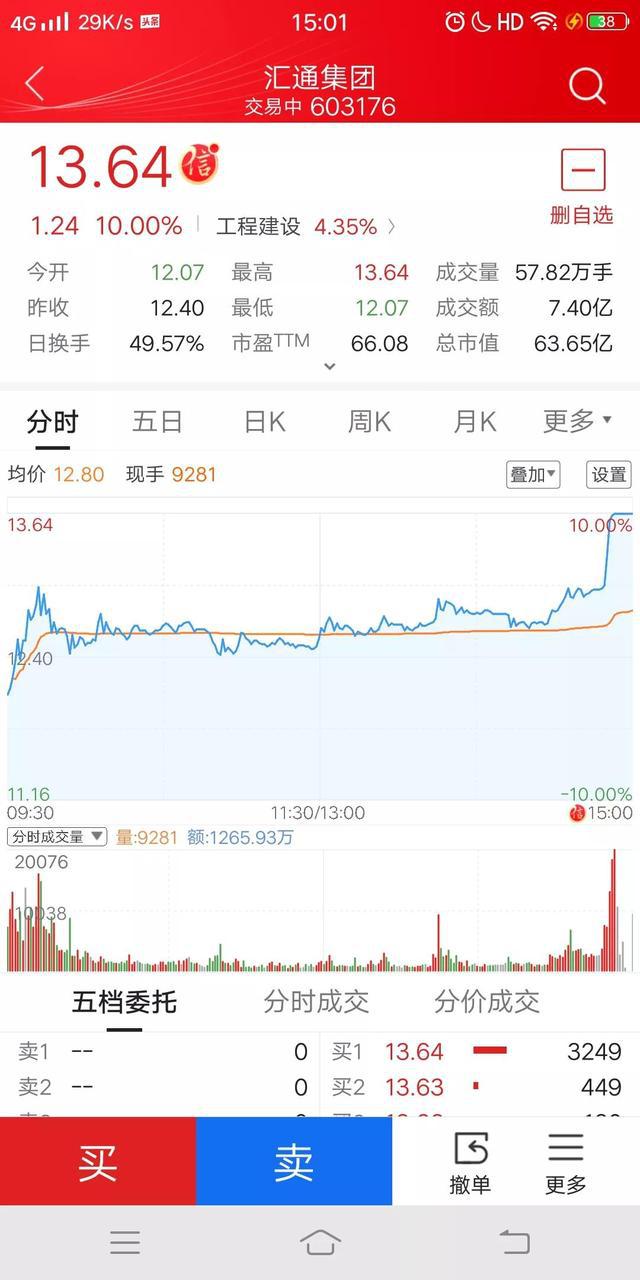
Task: Switch to the 周K chart tab
Action: point(369,422)
